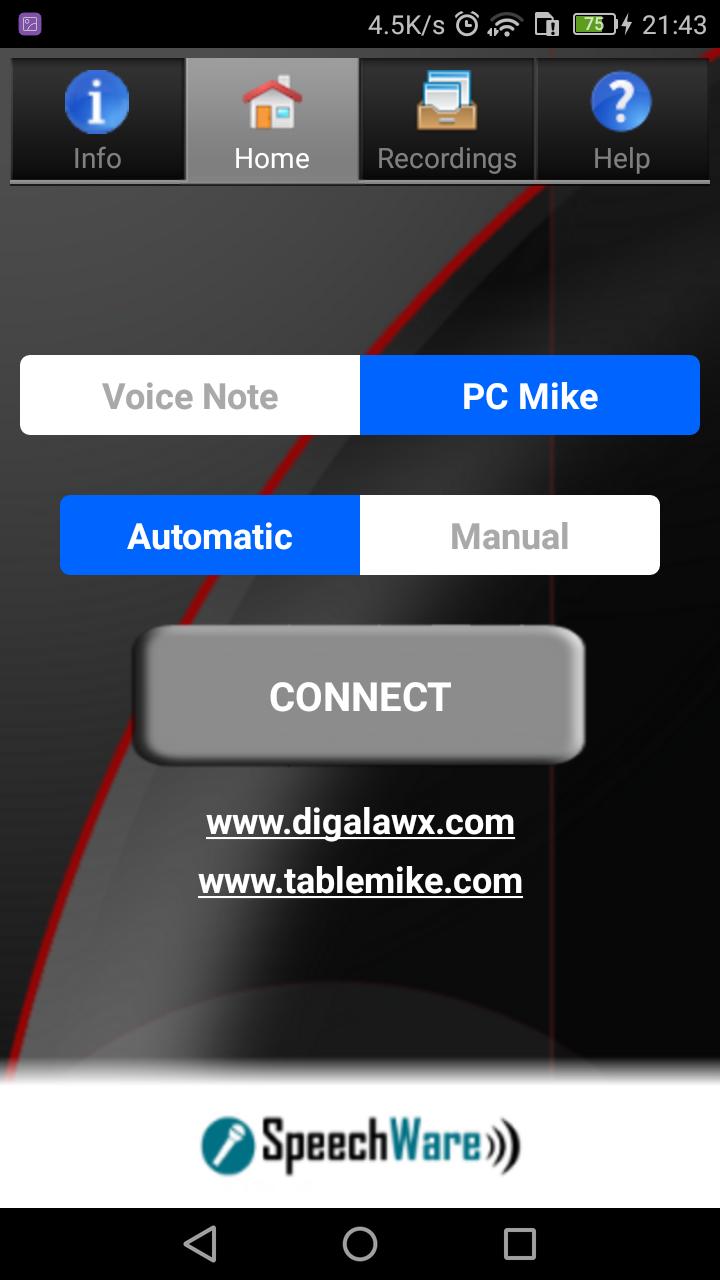The image size is (720, 1280).
Task: Select PC Mike mode
Action: point(530,396)
